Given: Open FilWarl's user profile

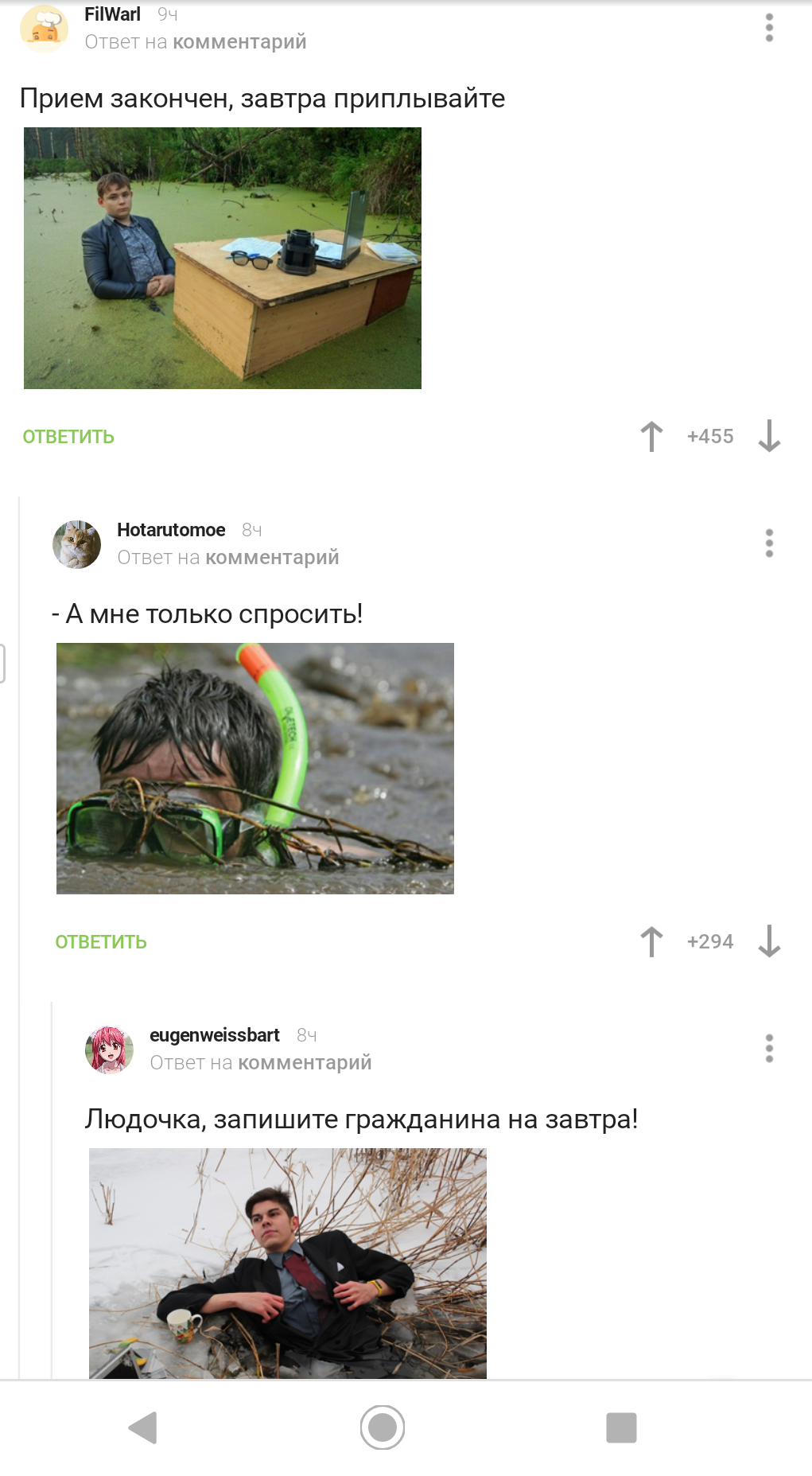Looking at the screenshot, I should (112, 14).
